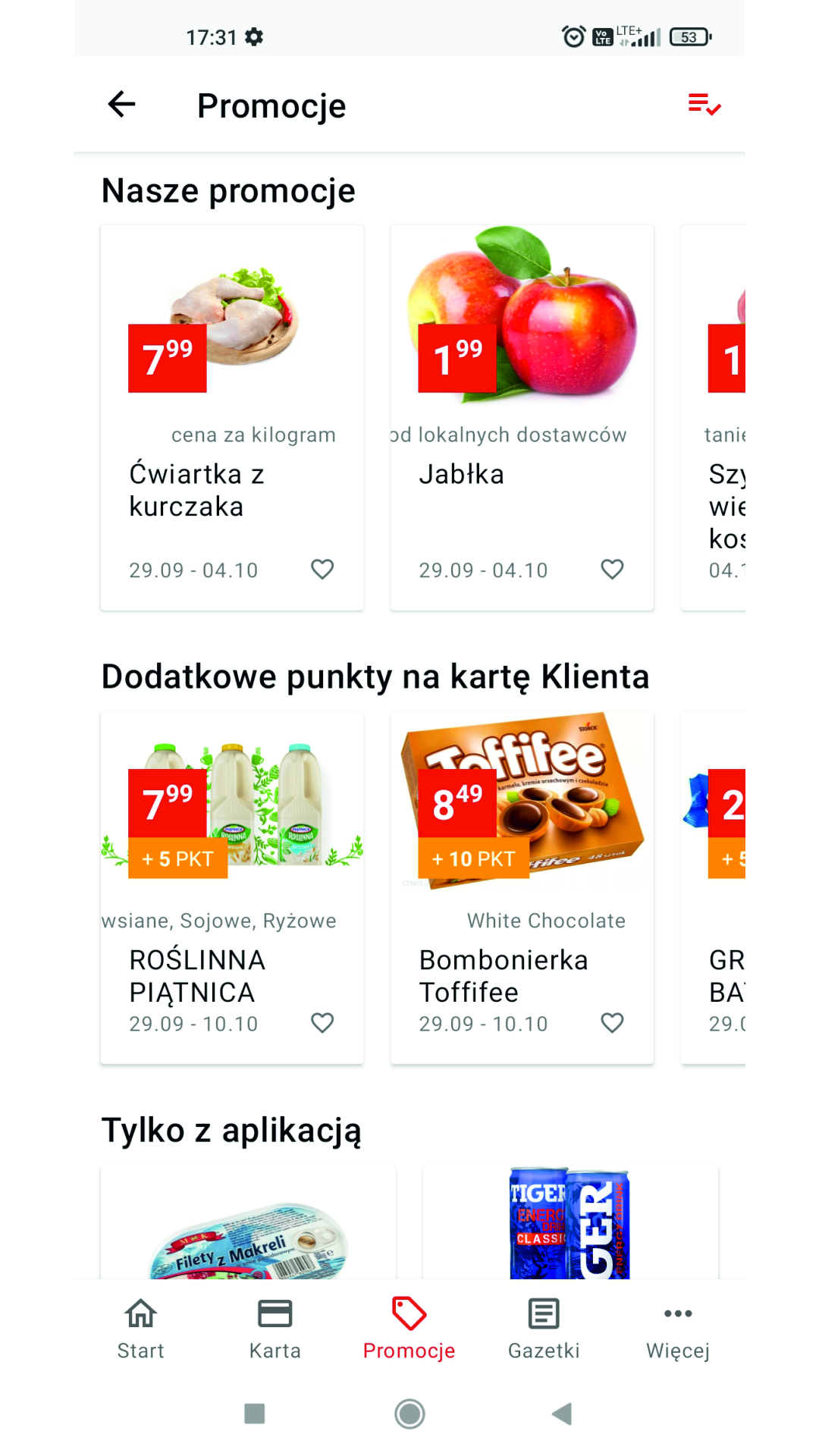Open the shopping list checklist icon
The image size is (819, 1456).
point(704,104)
